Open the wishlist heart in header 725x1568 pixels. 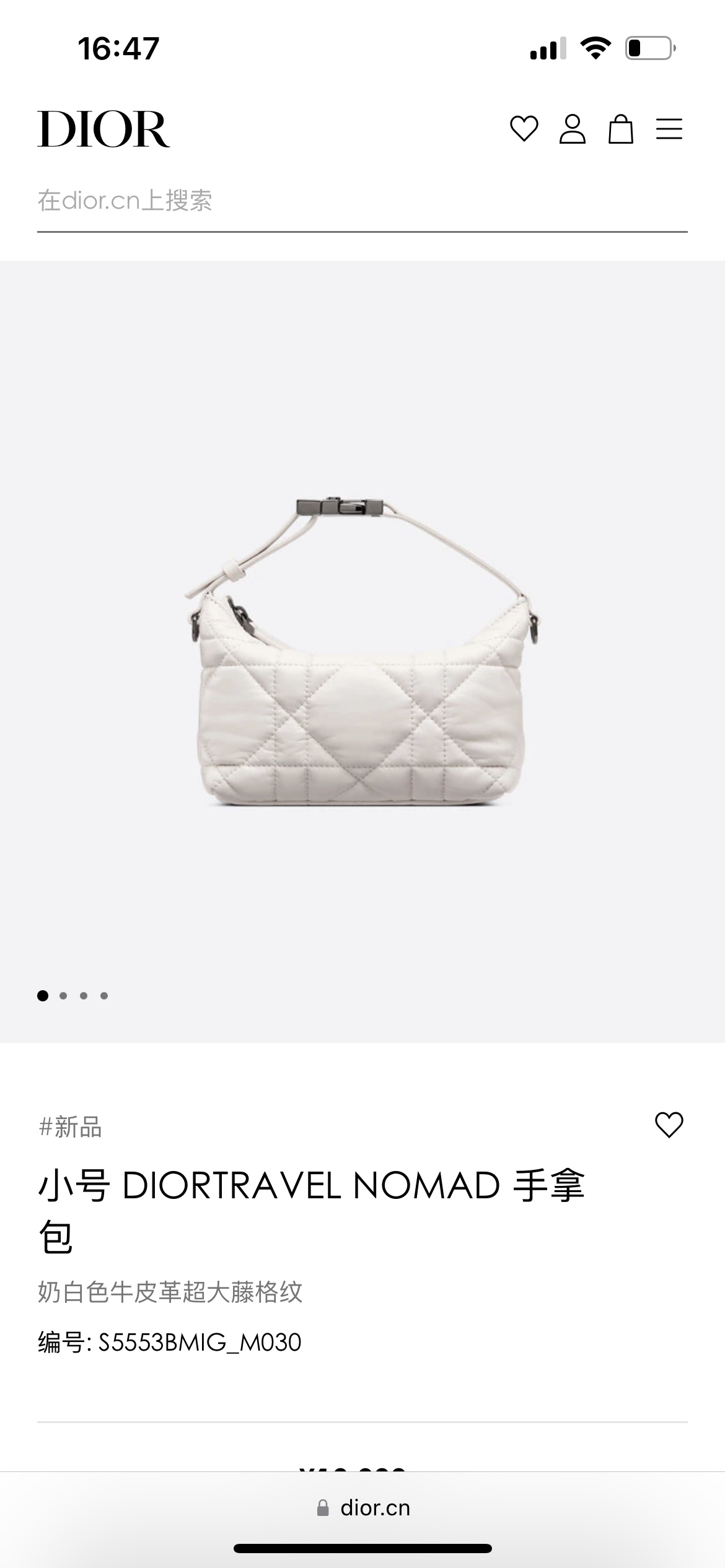(x=524, y=129)
